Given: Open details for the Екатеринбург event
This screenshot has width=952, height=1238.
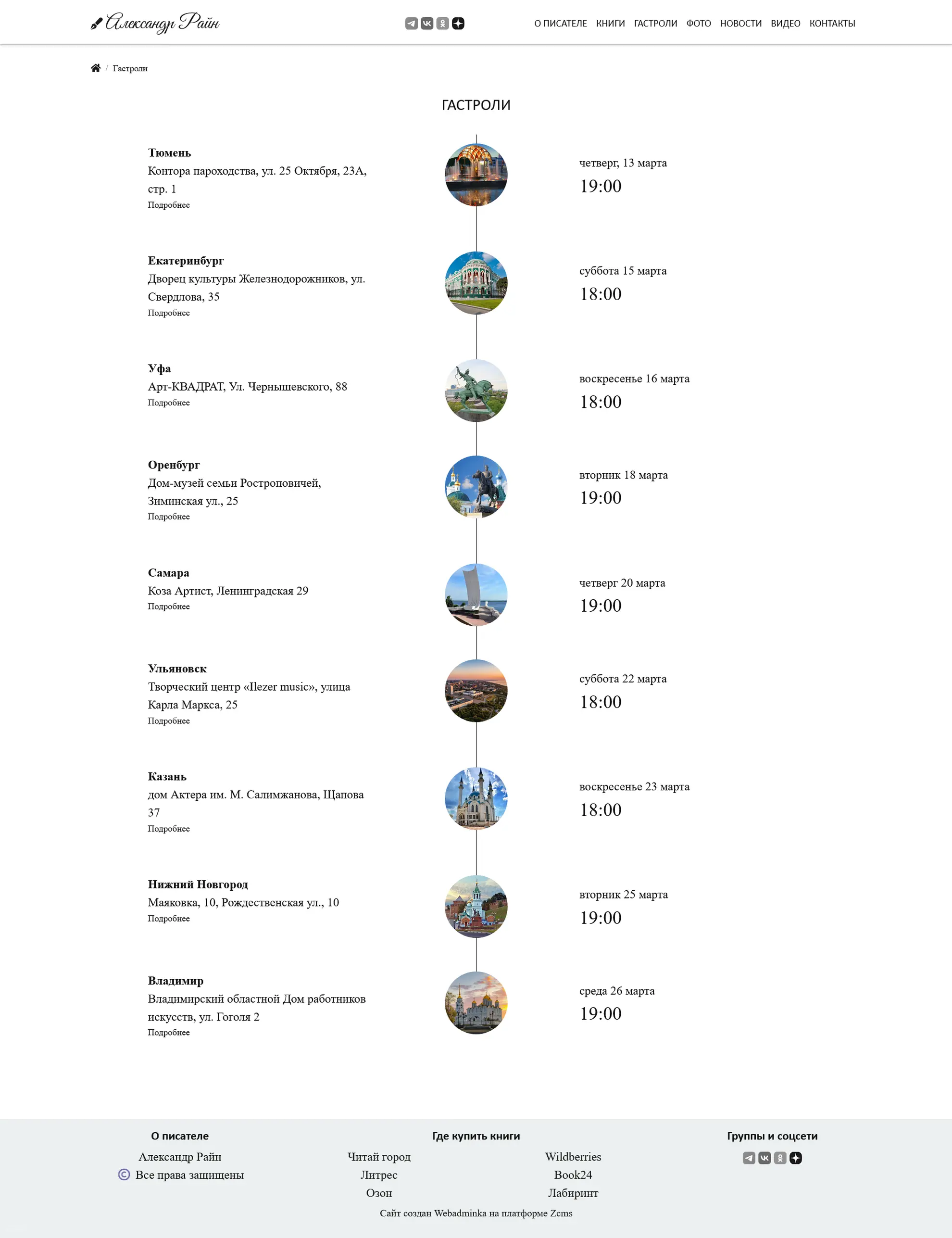Looking at the screenshot, I should (x=169, y=313).
